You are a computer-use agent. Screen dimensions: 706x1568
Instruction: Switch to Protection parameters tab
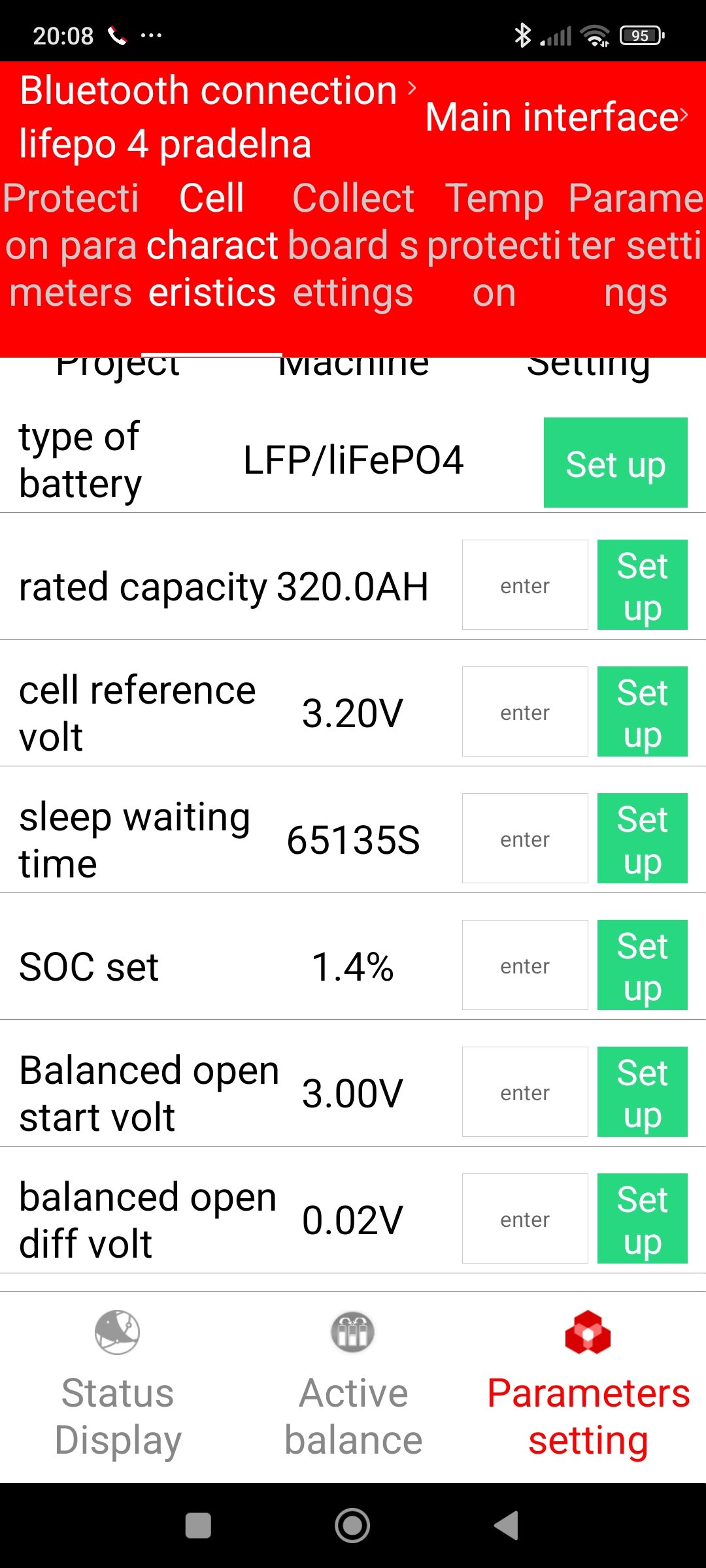[x=71, y=245]
